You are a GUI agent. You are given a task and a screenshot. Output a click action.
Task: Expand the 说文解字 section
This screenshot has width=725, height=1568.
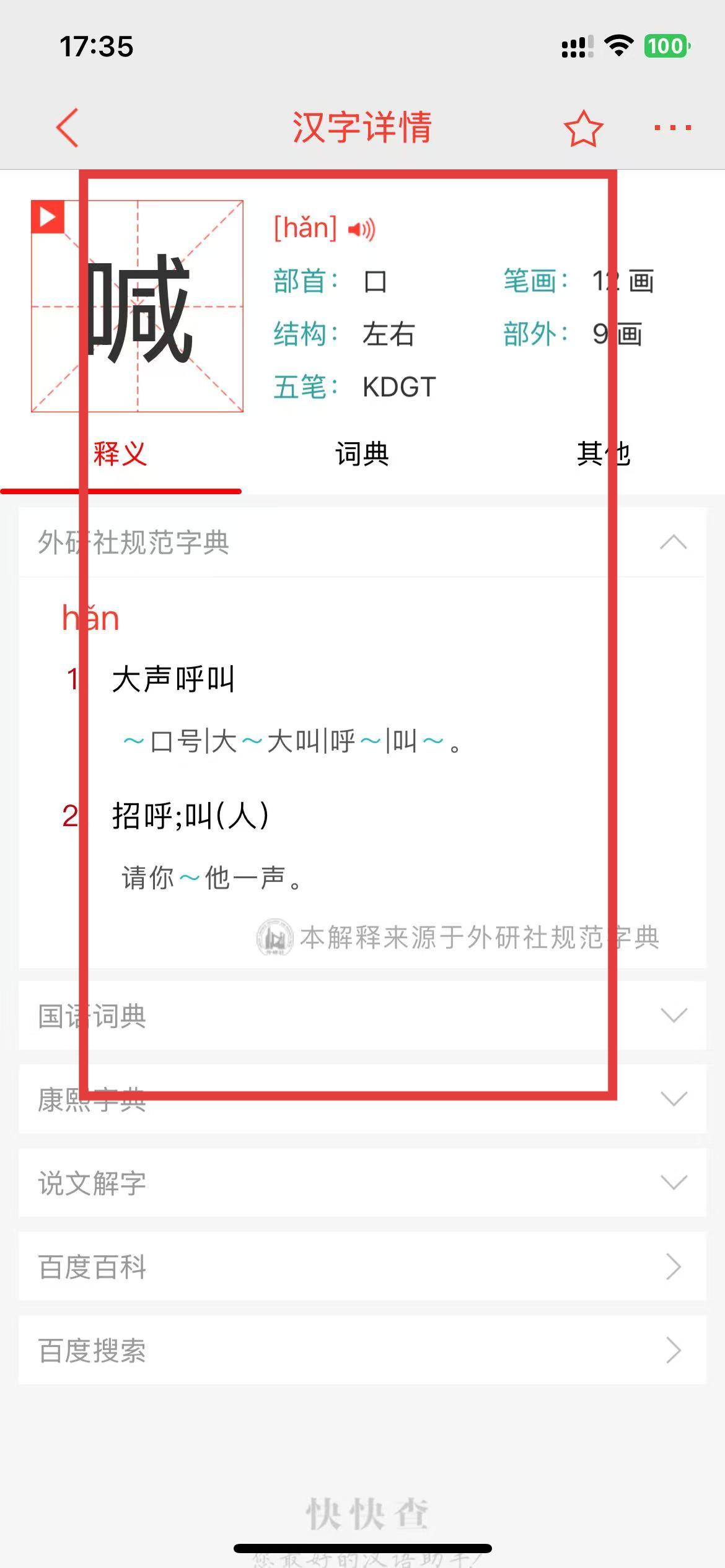[673, 1183]
